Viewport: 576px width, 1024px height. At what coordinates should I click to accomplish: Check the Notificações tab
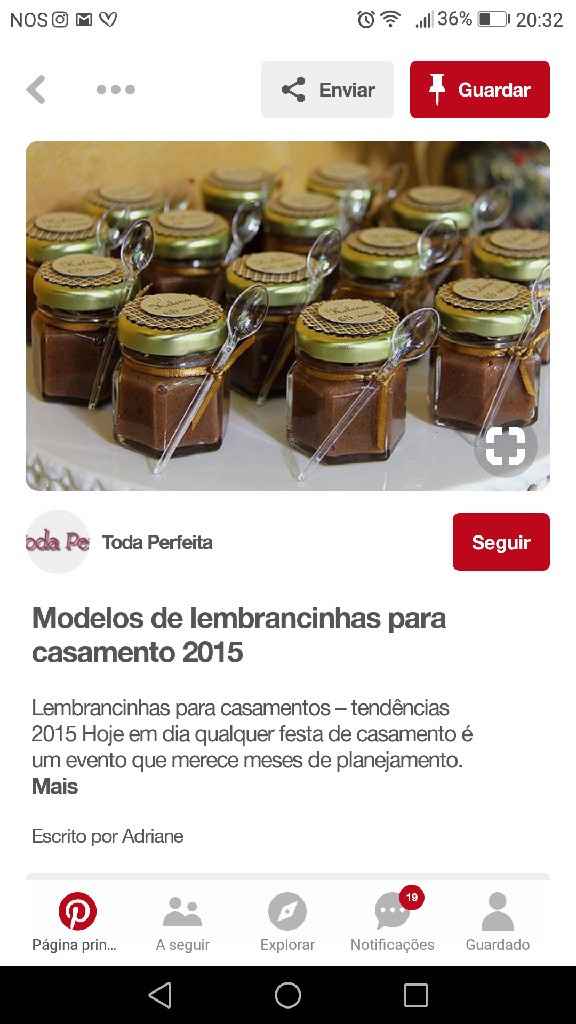tap(392, 922)
